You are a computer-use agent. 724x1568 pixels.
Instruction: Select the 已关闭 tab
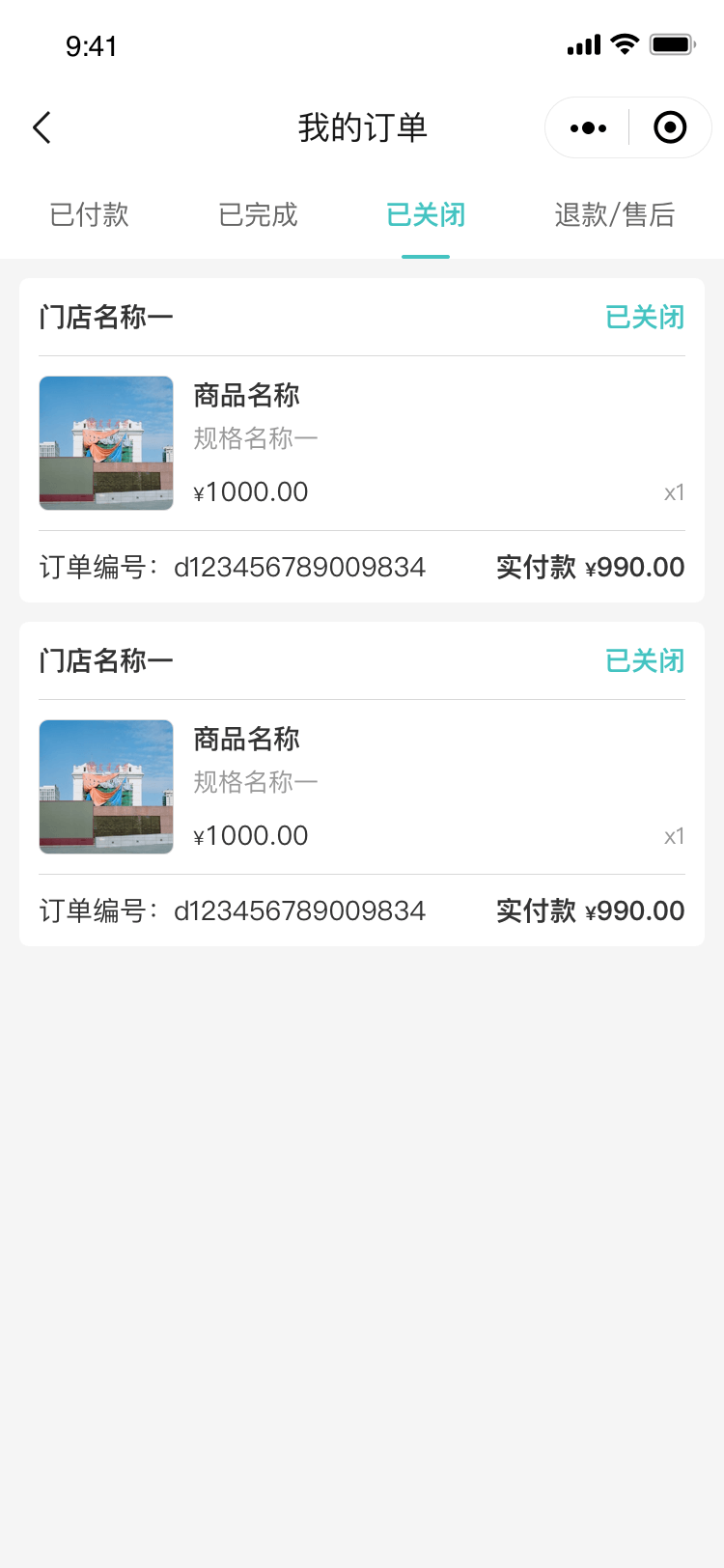point(426,214)
